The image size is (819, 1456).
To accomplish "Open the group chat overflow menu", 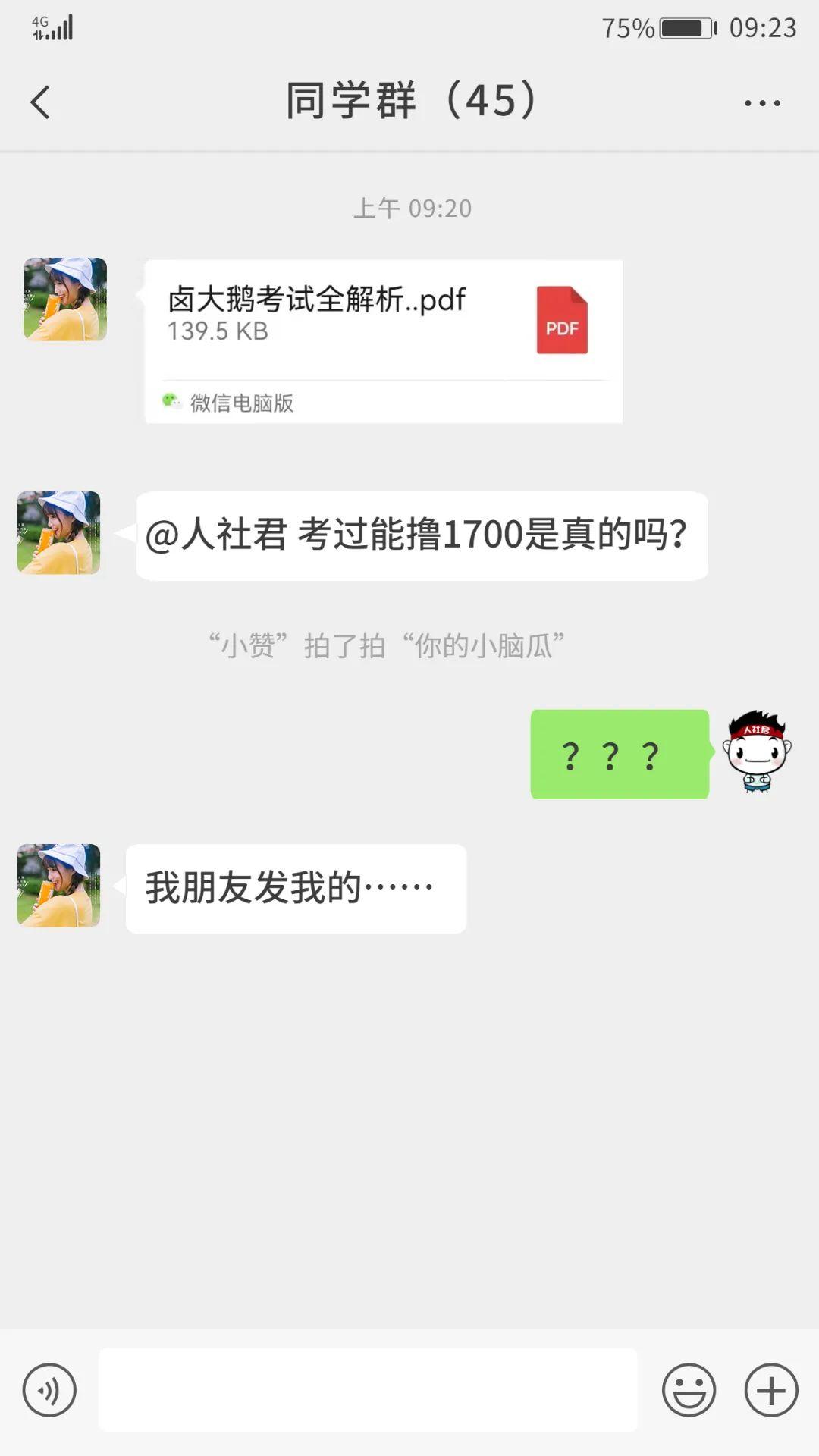I will (x=761, y=103).
